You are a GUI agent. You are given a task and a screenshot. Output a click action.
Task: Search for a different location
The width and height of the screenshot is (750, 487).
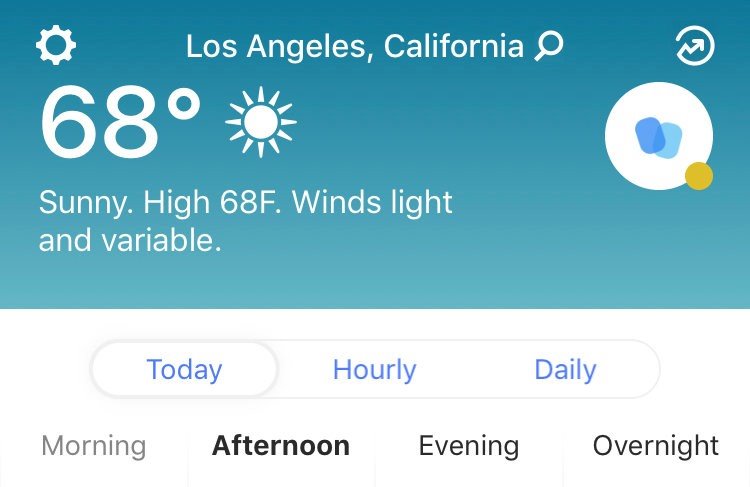(x=549, y=46)
